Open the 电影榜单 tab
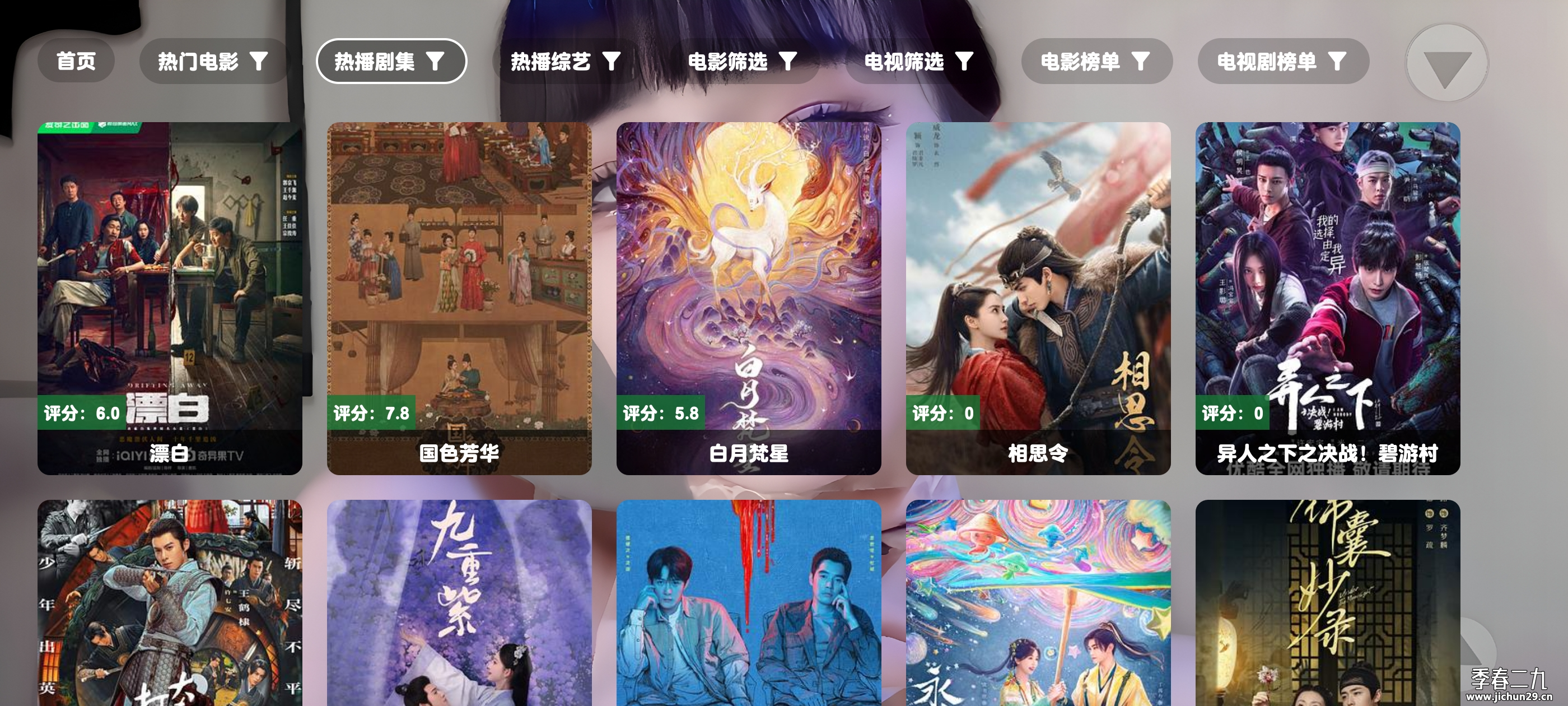 click(1096, 61)
